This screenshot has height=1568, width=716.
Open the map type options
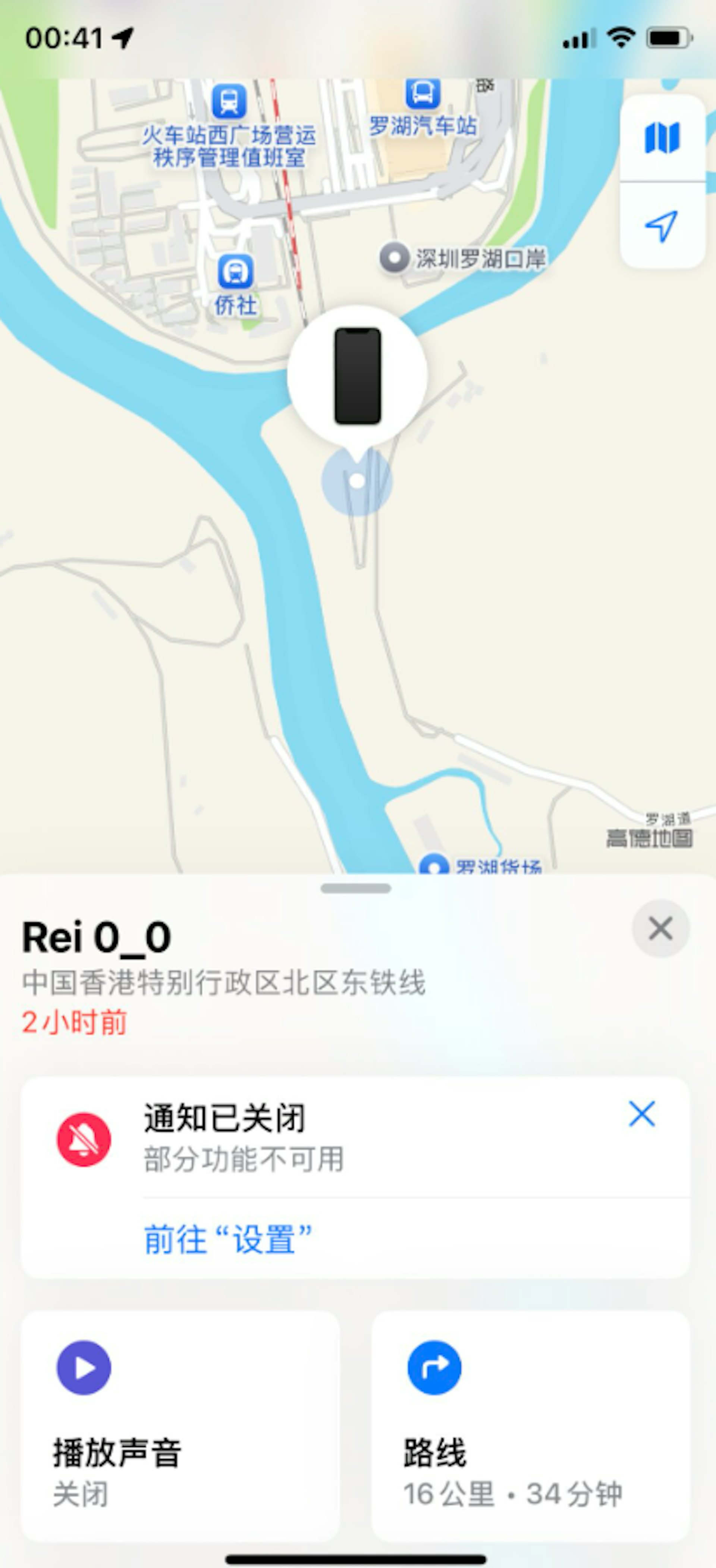662,138
